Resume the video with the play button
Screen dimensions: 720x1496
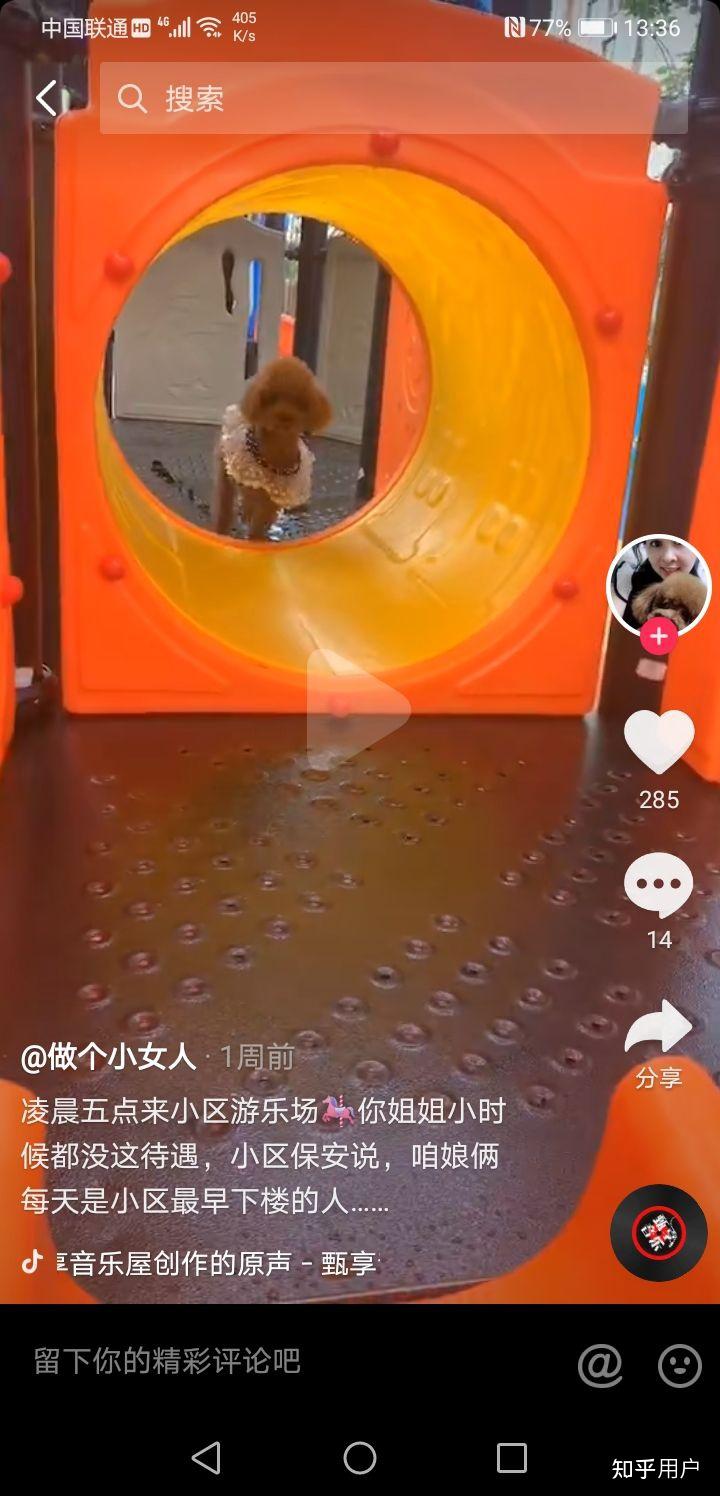pyautogui.click(x=358, y=708)
